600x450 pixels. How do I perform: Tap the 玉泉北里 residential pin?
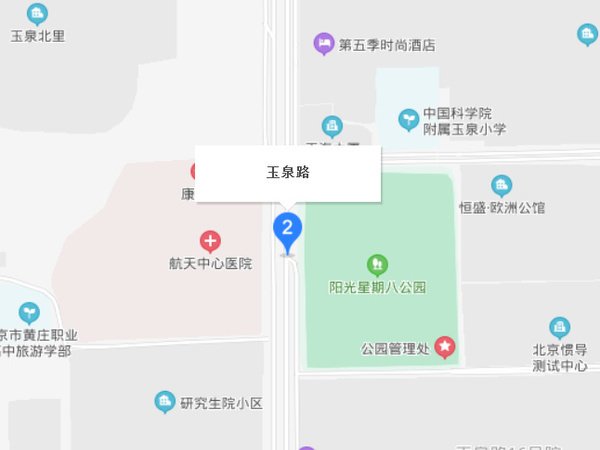click(x=37, y=14)
